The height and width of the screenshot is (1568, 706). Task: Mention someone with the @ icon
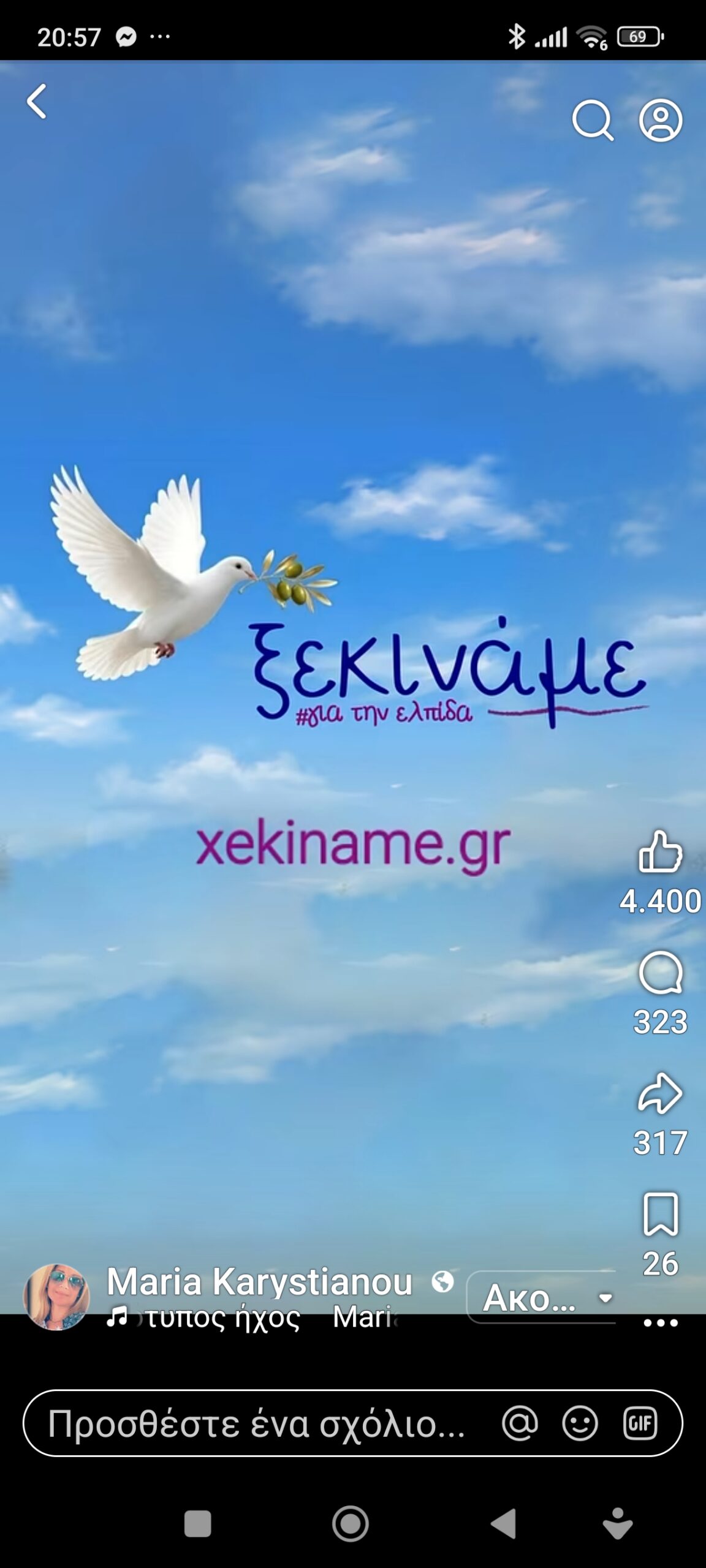click(x=520, y=1423)
